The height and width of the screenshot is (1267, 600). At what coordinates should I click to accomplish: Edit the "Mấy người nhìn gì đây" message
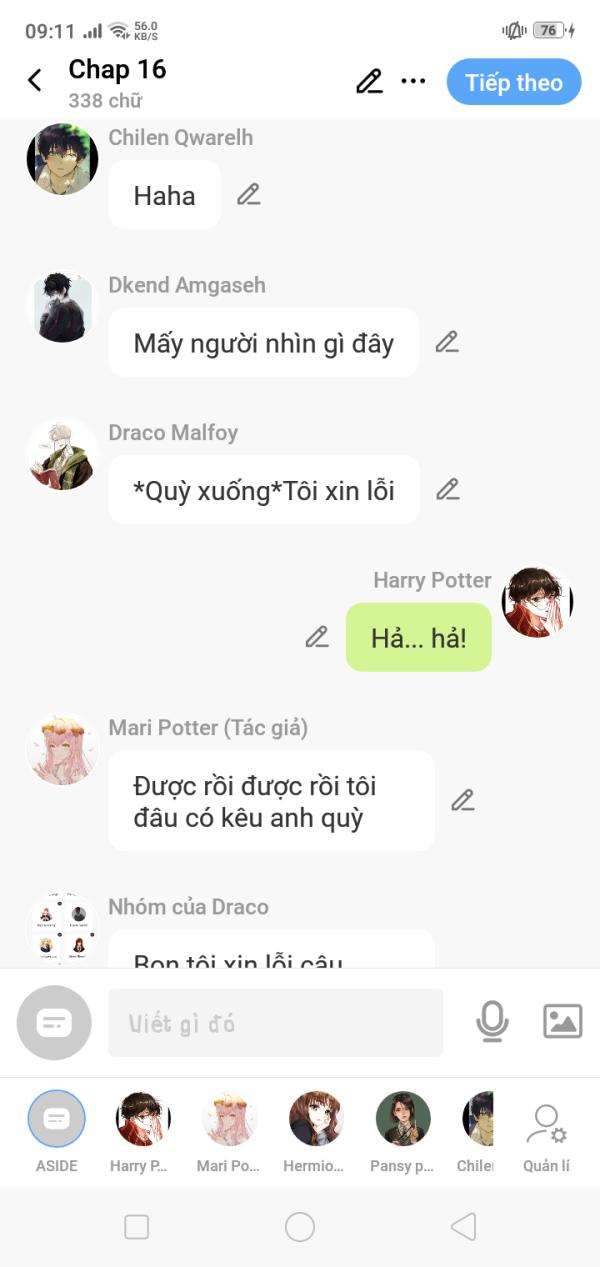447,343
